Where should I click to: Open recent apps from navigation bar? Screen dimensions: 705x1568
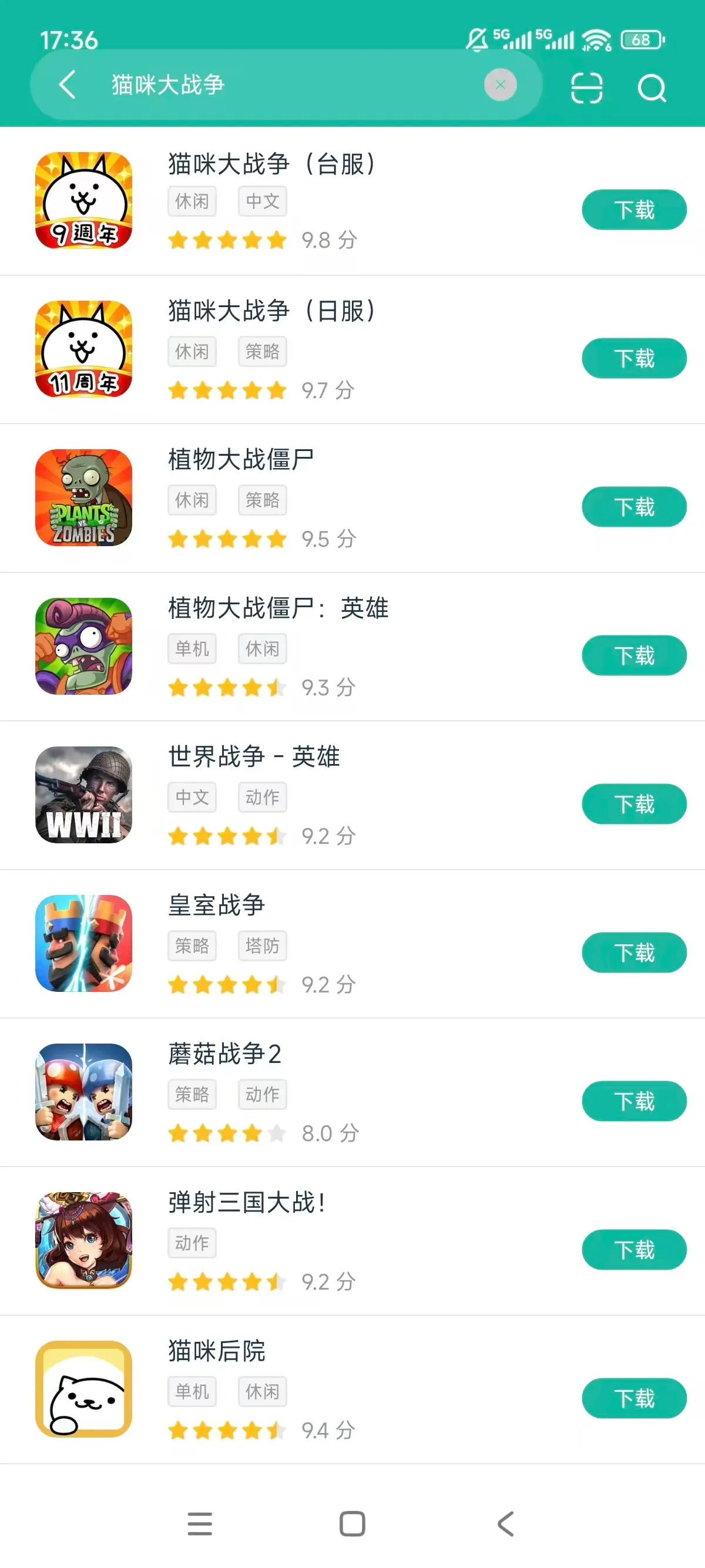pyautogui.click(x=200, y=1523)
